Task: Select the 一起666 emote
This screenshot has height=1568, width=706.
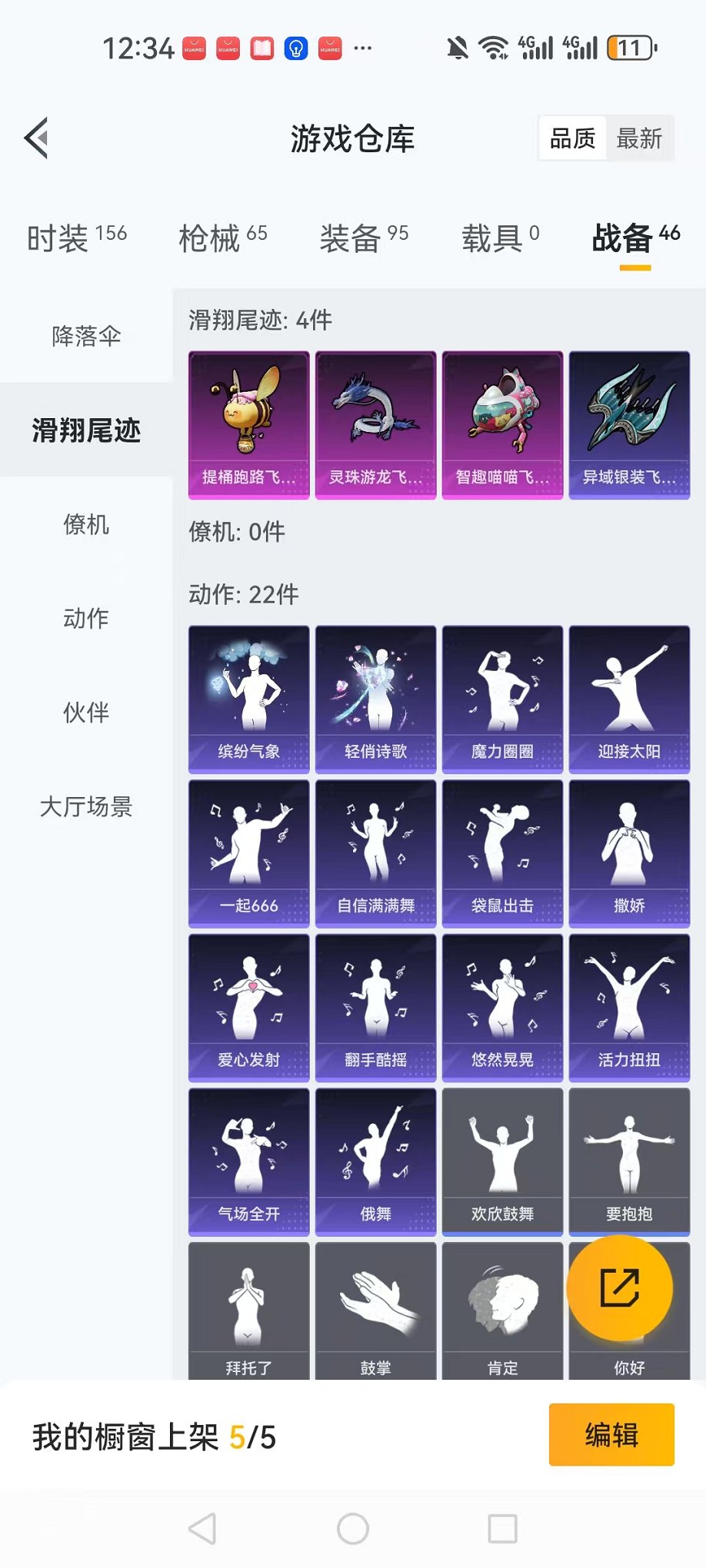Action: (x=248, y=853)
